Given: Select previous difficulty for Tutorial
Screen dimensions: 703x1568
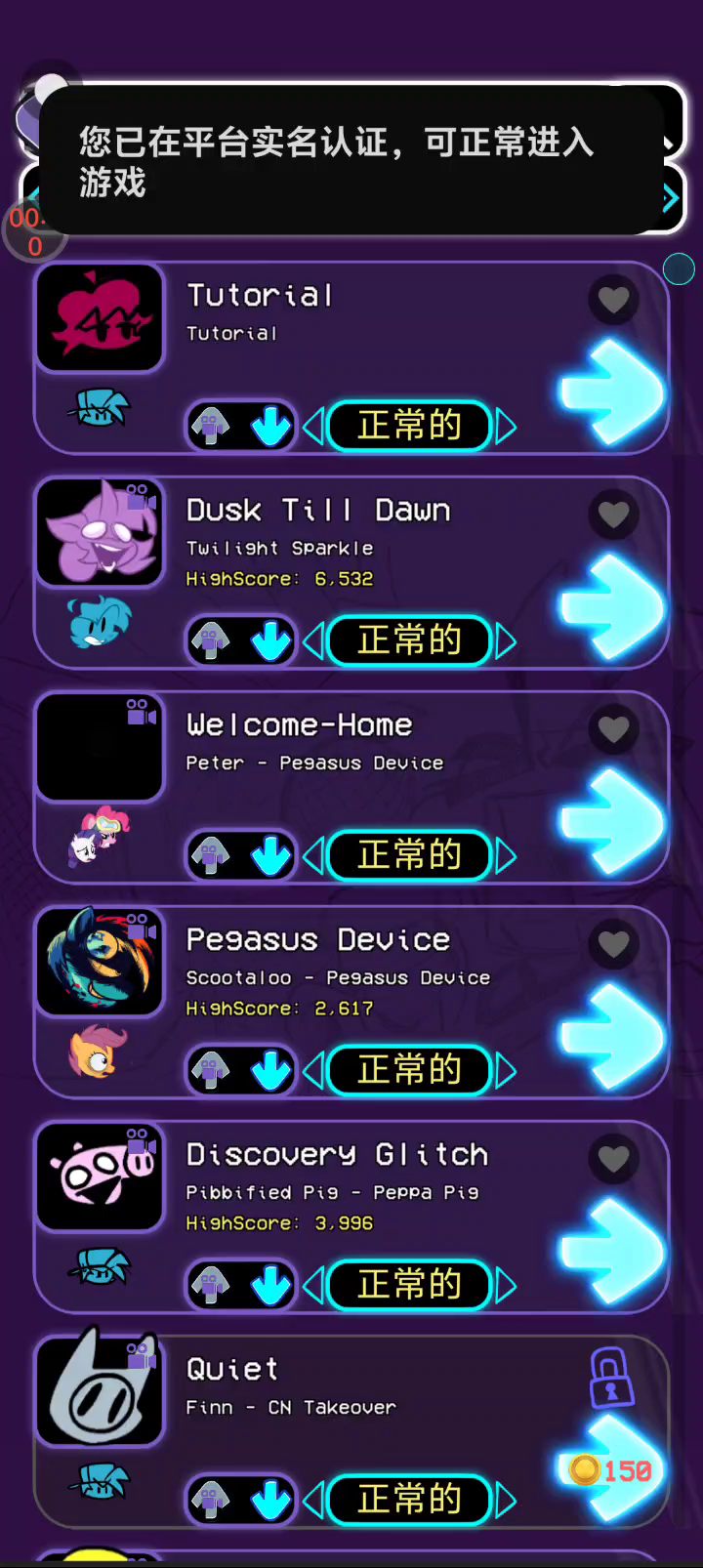Looking at the screenshot, I should (313, 427).
